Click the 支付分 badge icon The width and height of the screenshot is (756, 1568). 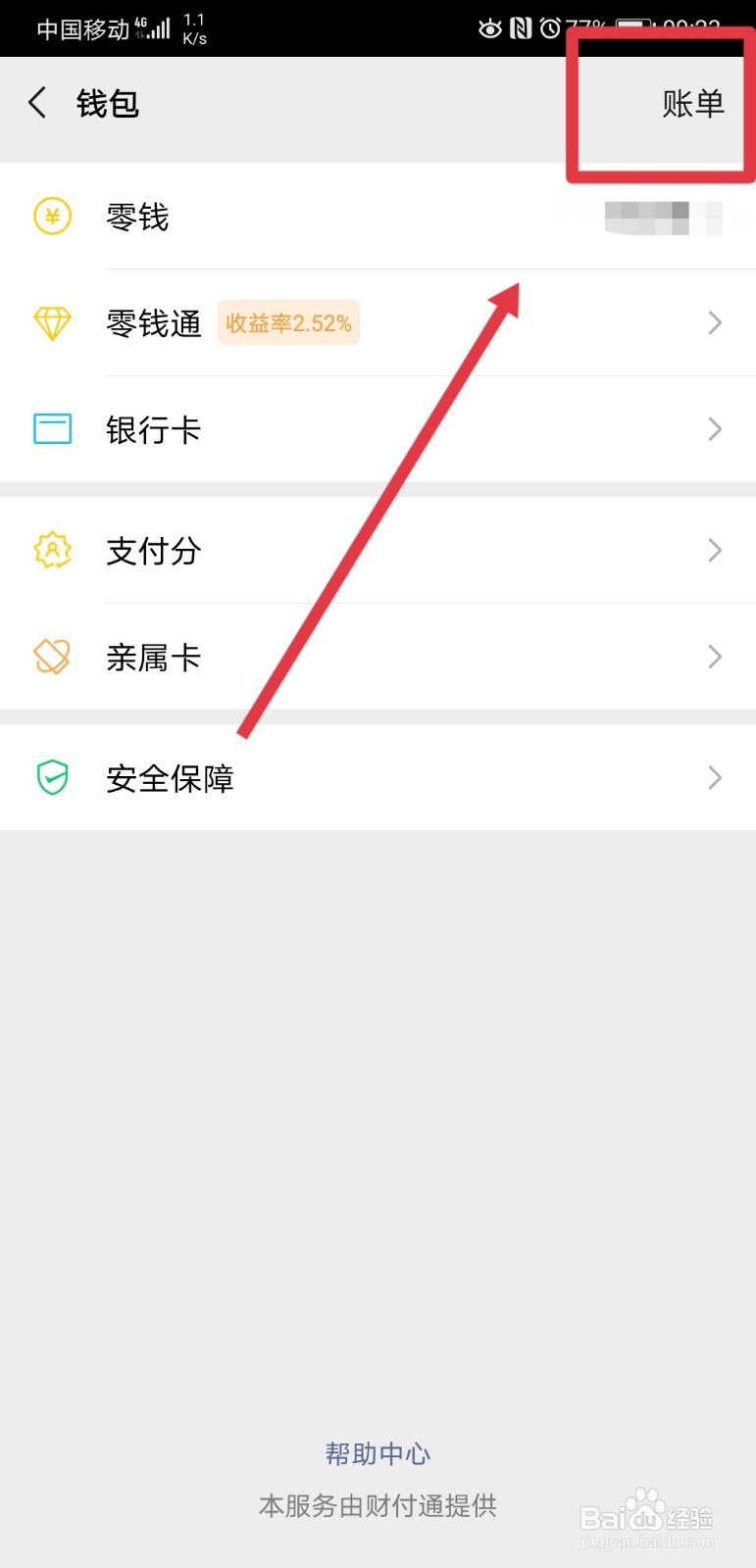[52, 551]
